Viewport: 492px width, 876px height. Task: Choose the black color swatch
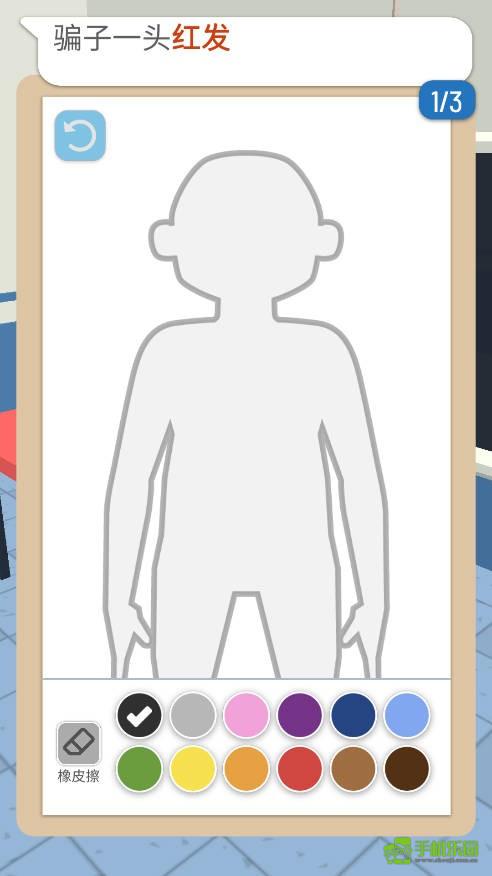139,715
